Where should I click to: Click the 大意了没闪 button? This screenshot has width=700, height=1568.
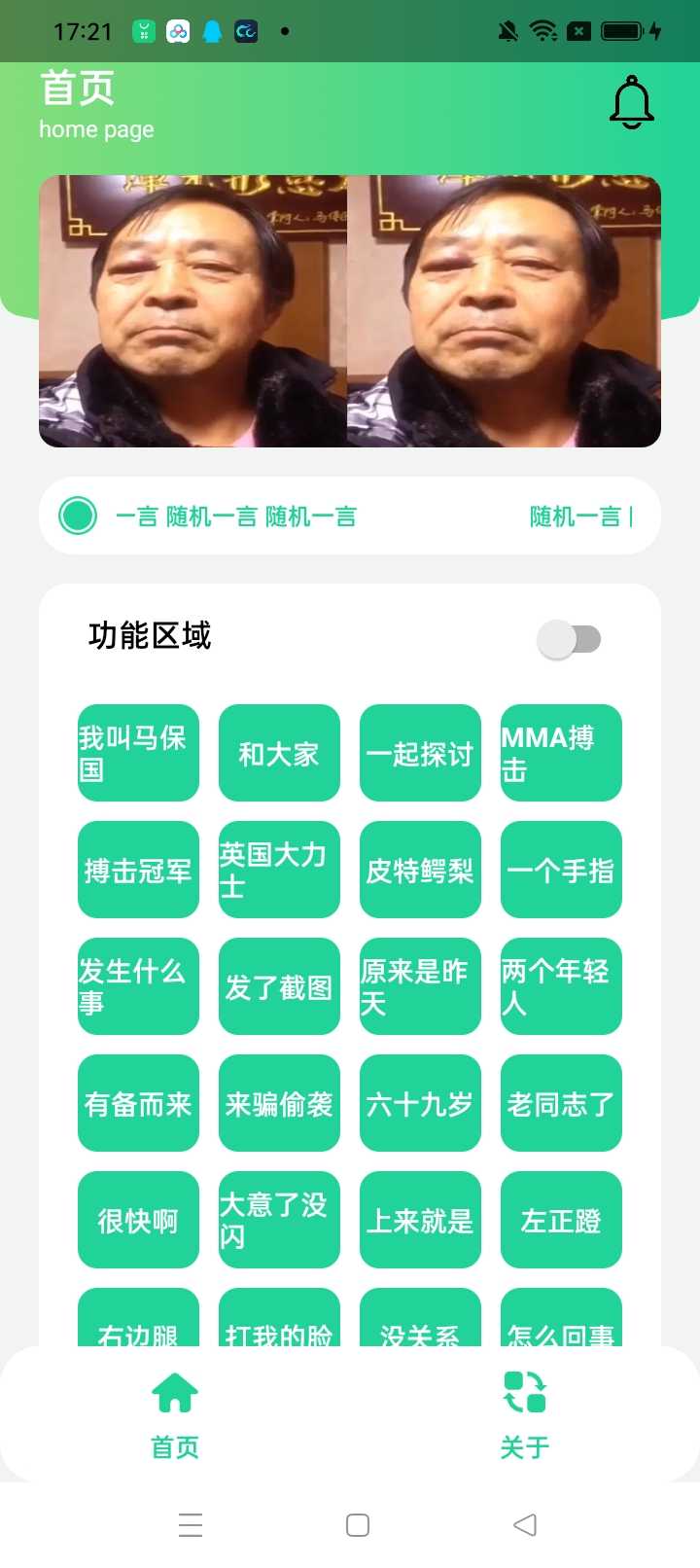[x=279, y=1220]
